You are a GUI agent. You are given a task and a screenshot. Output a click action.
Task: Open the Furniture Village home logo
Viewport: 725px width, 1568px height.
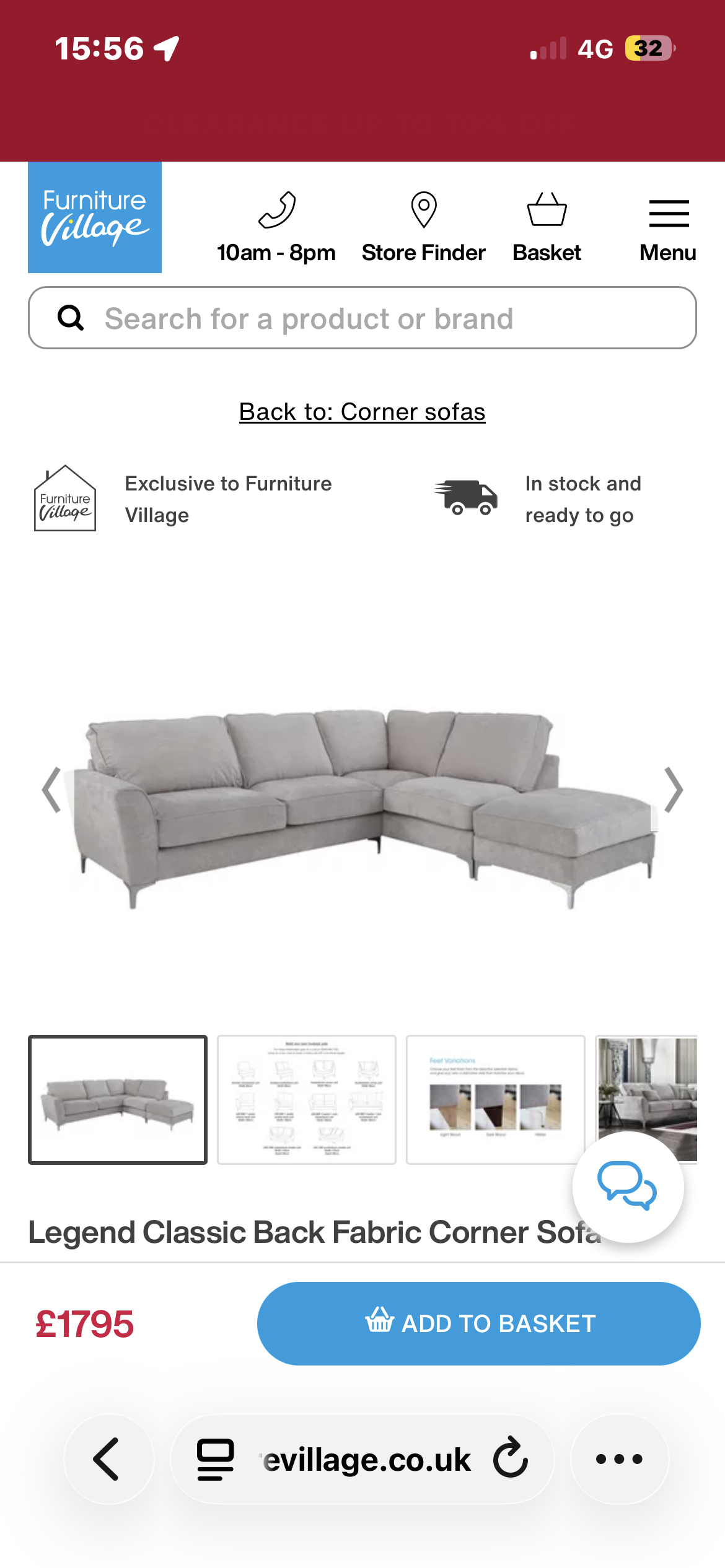click(95, 217)
